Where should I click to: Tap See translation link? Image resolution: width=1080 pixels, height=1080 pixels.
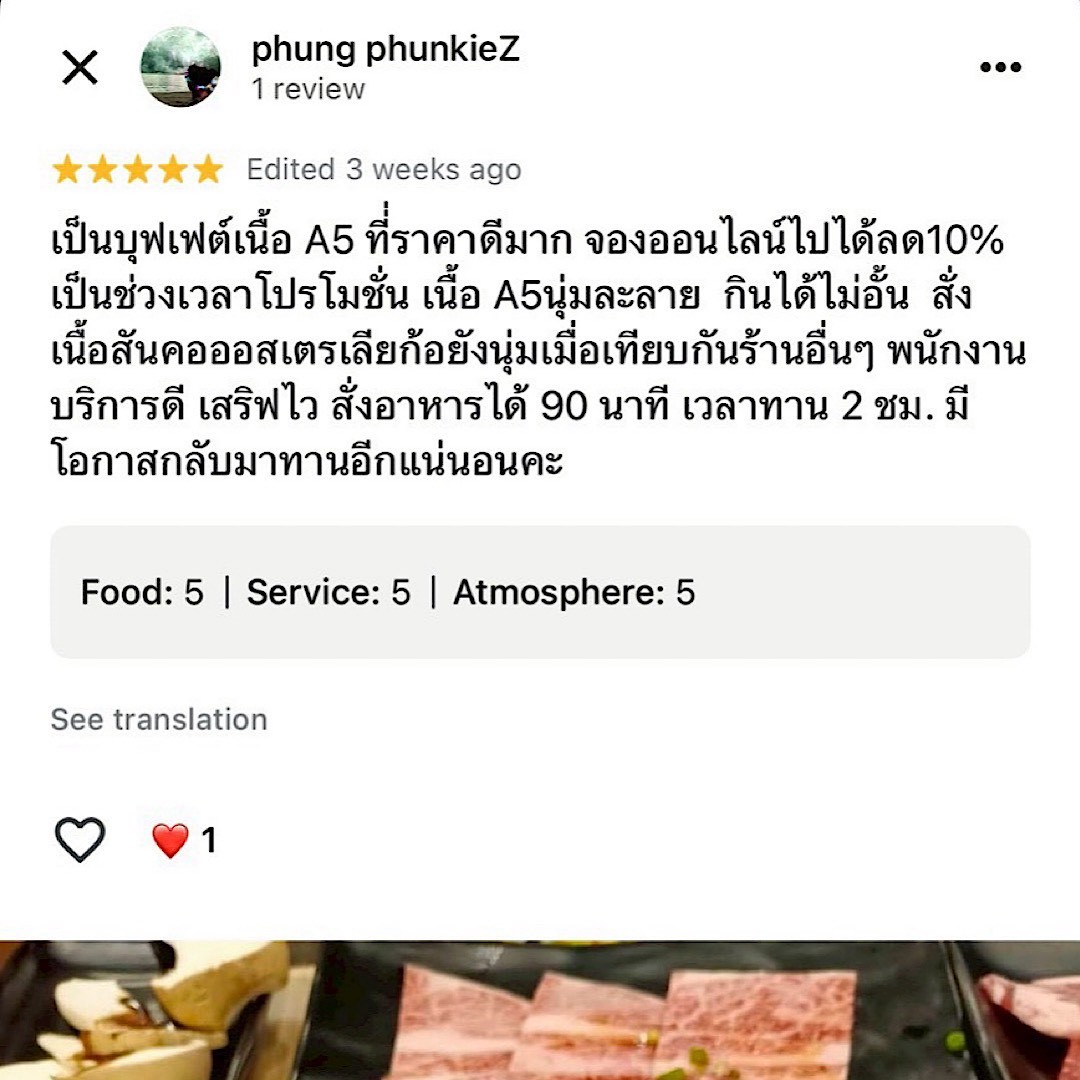coord(159,720)
